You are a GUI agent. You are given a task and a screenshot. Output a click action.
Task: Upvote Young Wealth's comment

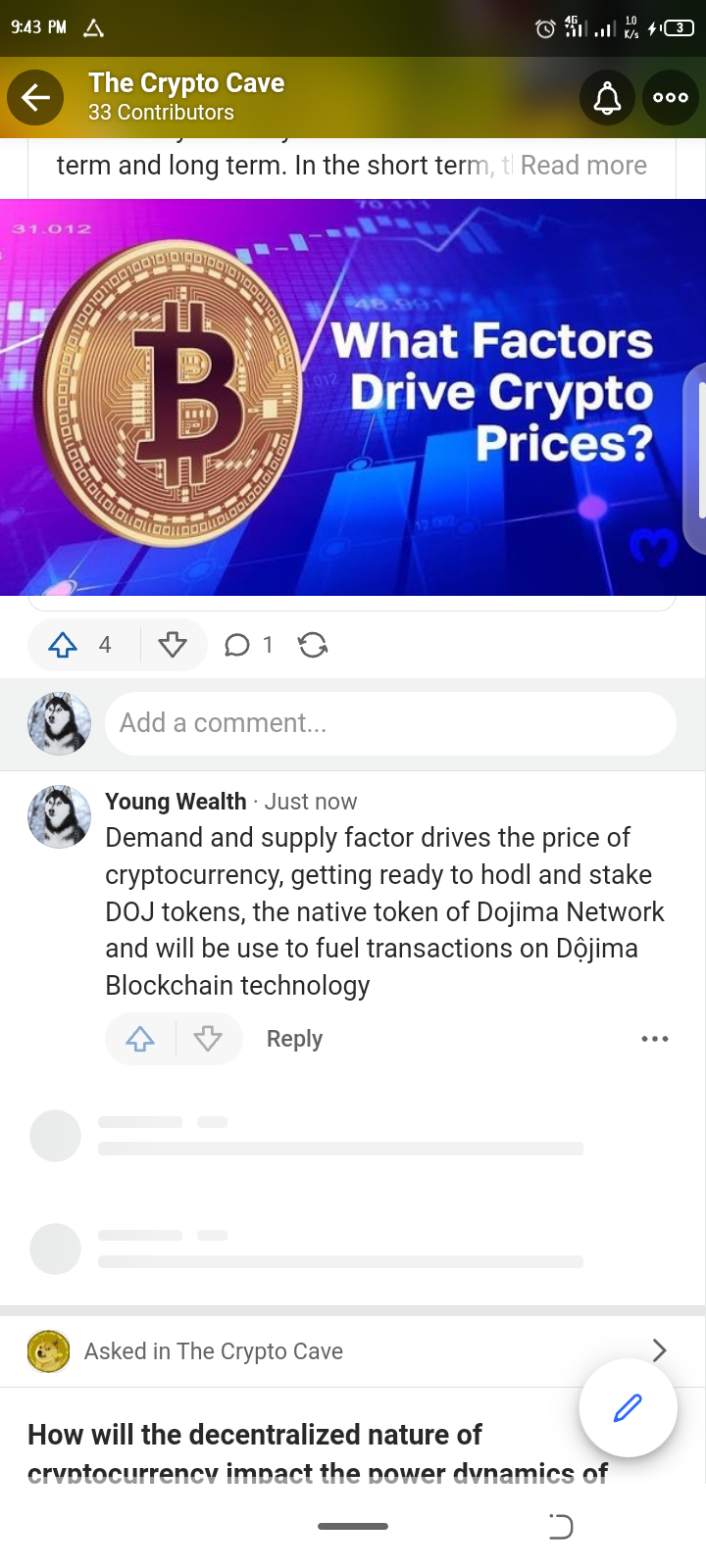pyautogui.click(x=140, y=1039)
